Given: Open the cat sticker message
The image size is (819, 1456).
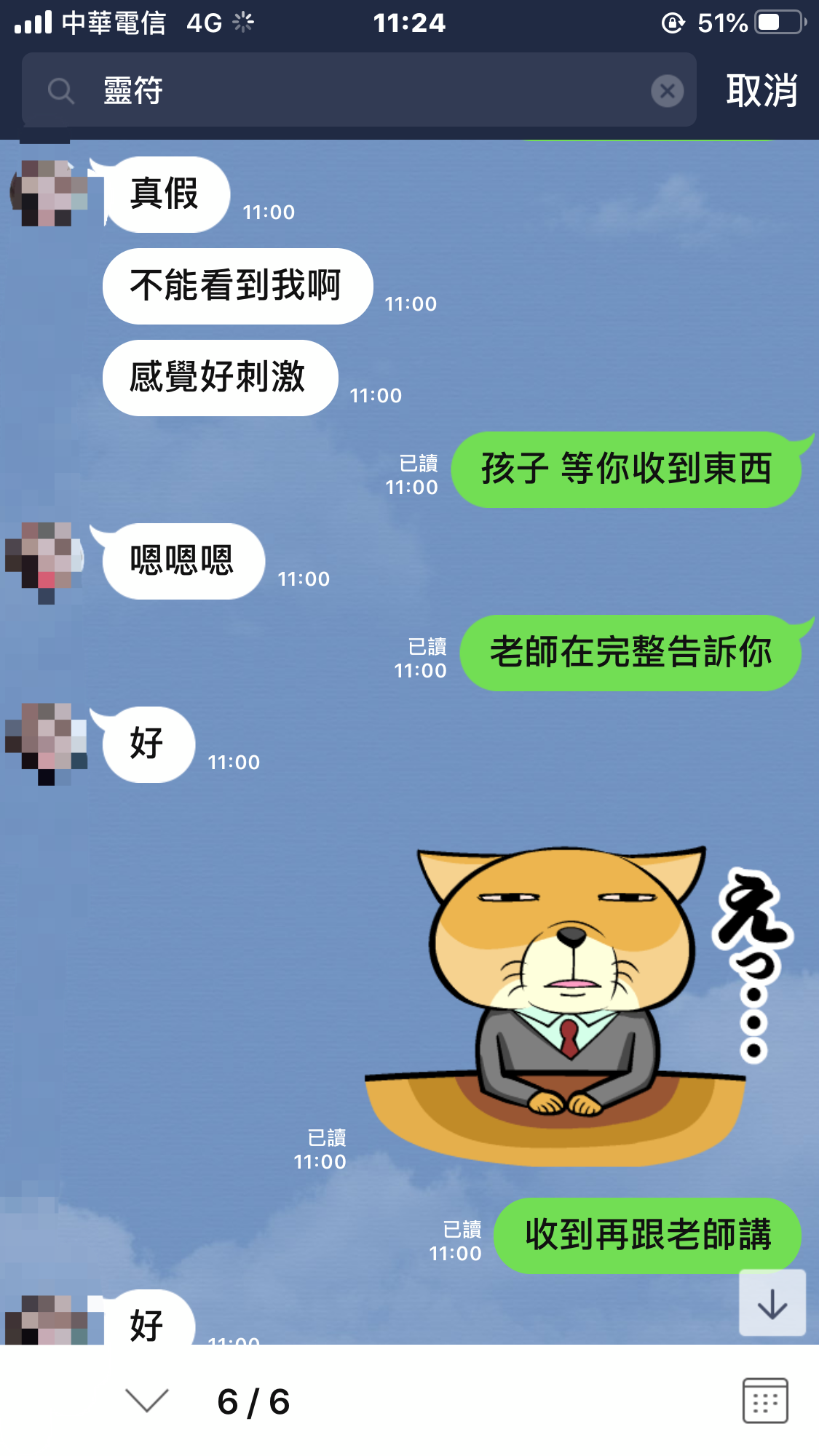Looking at the screenshot, I should [568, 1004].
